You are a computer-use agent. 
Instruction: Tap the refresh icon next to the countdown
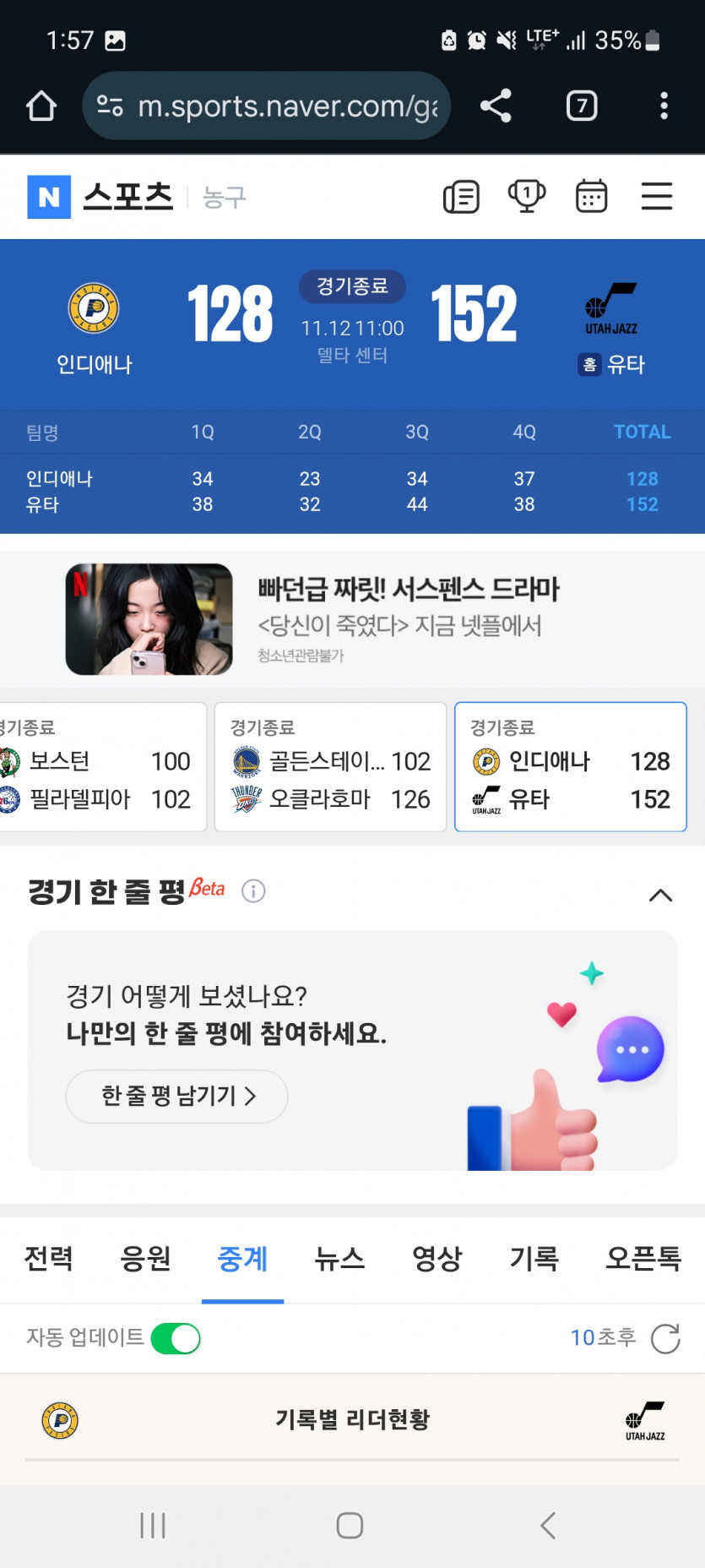pyautogui.click(x=666, y=1337)
